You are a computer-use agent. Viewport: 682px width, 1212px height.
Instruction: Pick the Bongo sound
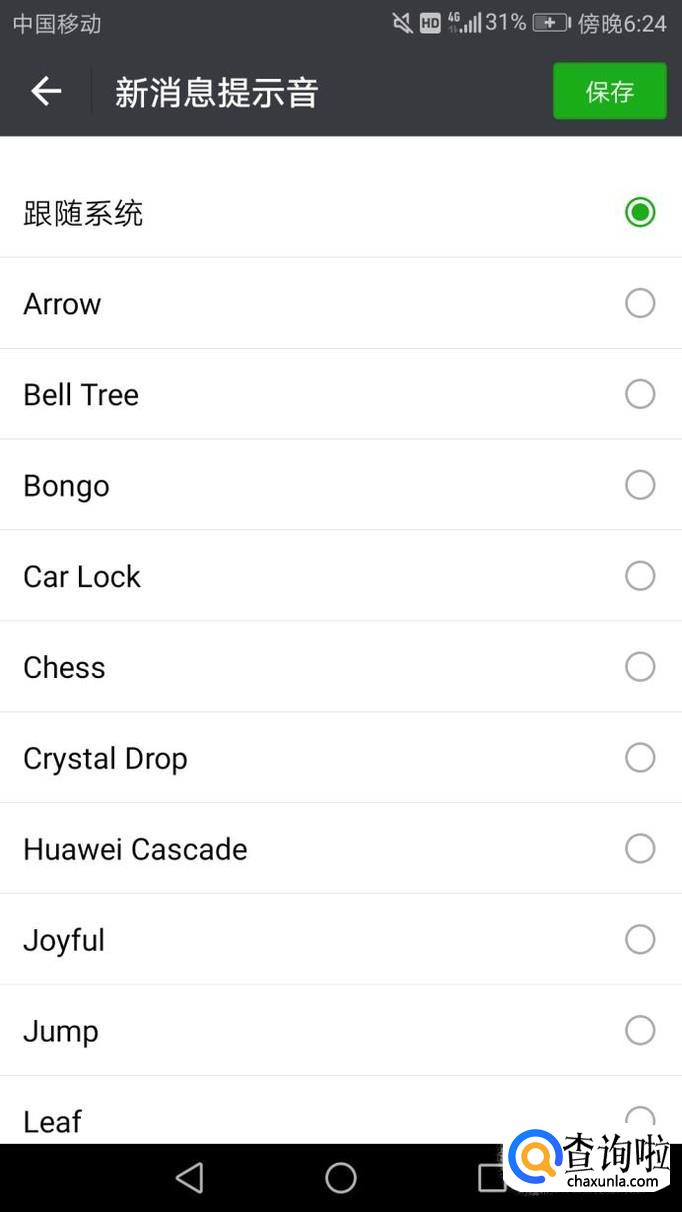pyautogui.click(x=640, y=485)
